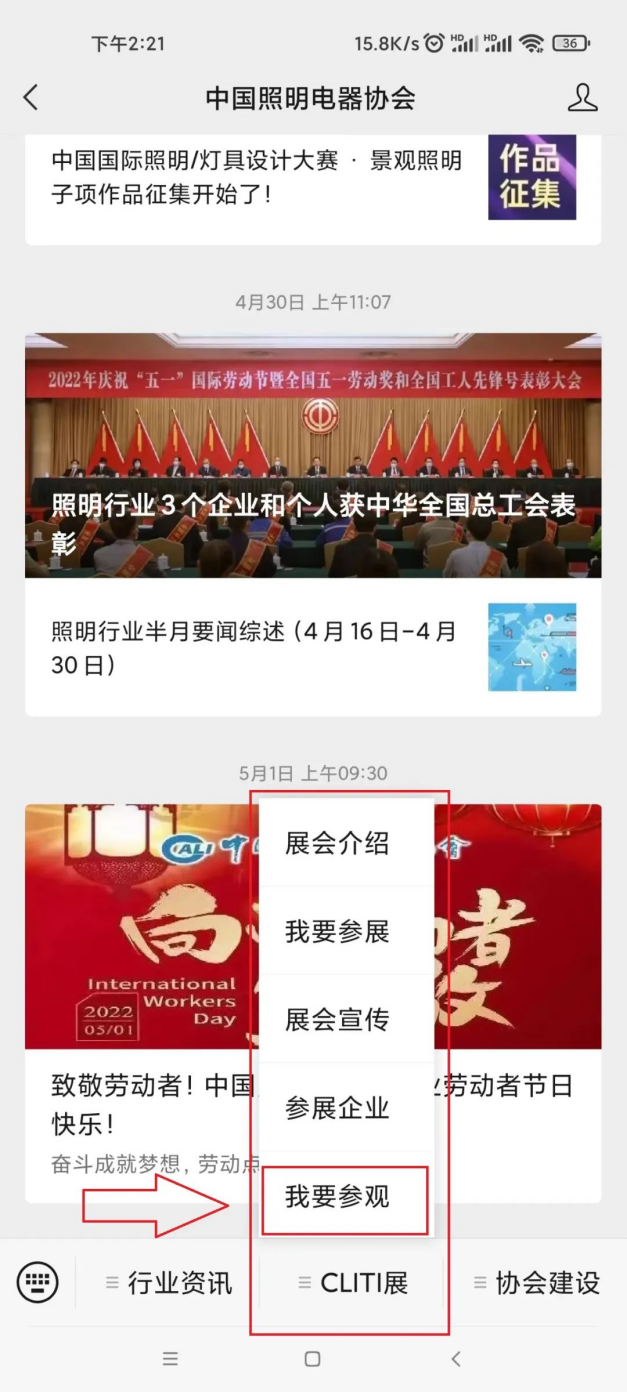Open the 协会建设 bottom menu
This screenshot has height=1393, width=627.
536,1283
